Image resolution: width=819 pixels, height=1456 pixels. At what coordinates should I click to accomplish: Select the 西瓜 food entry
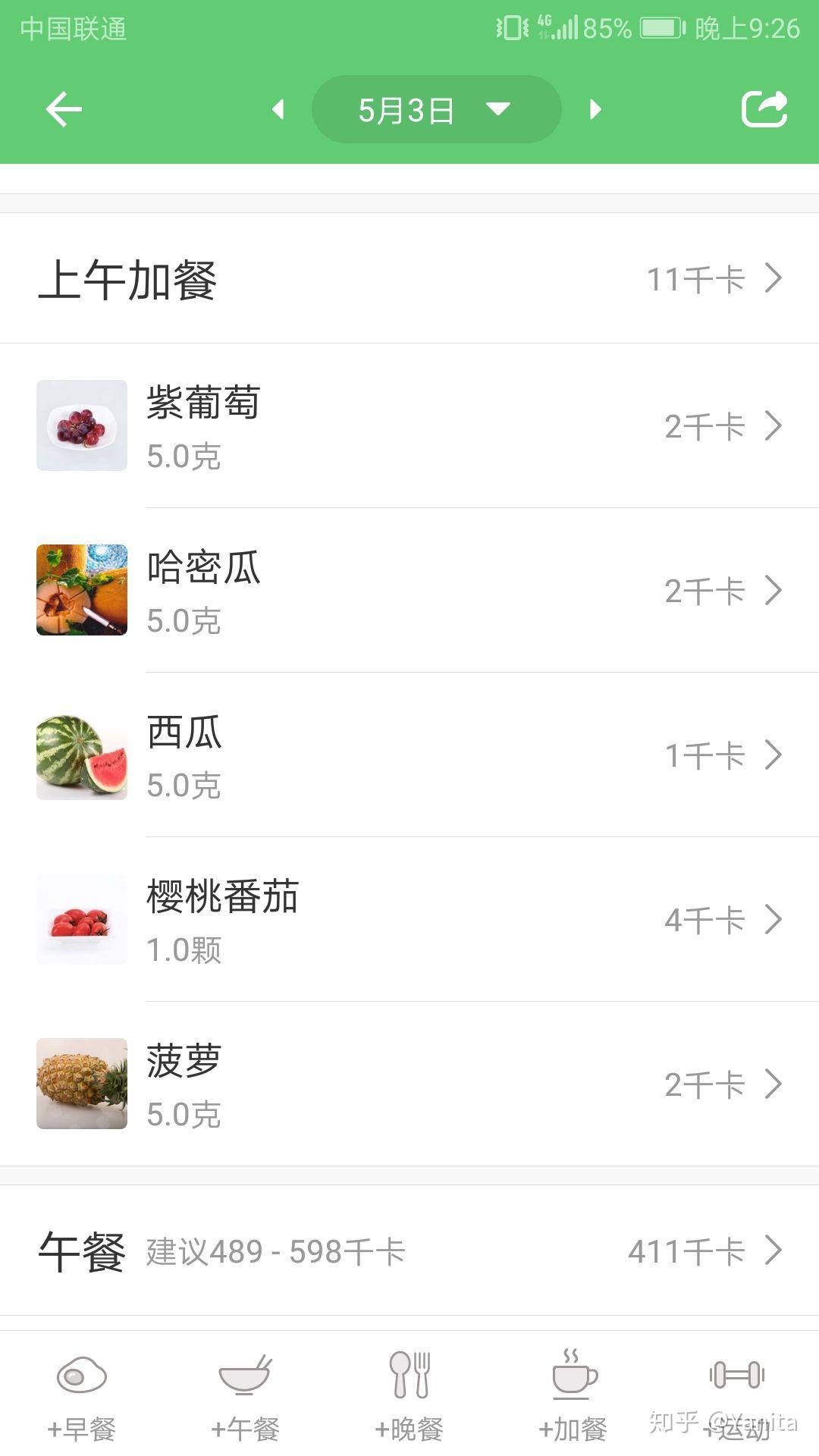(409, 755)
